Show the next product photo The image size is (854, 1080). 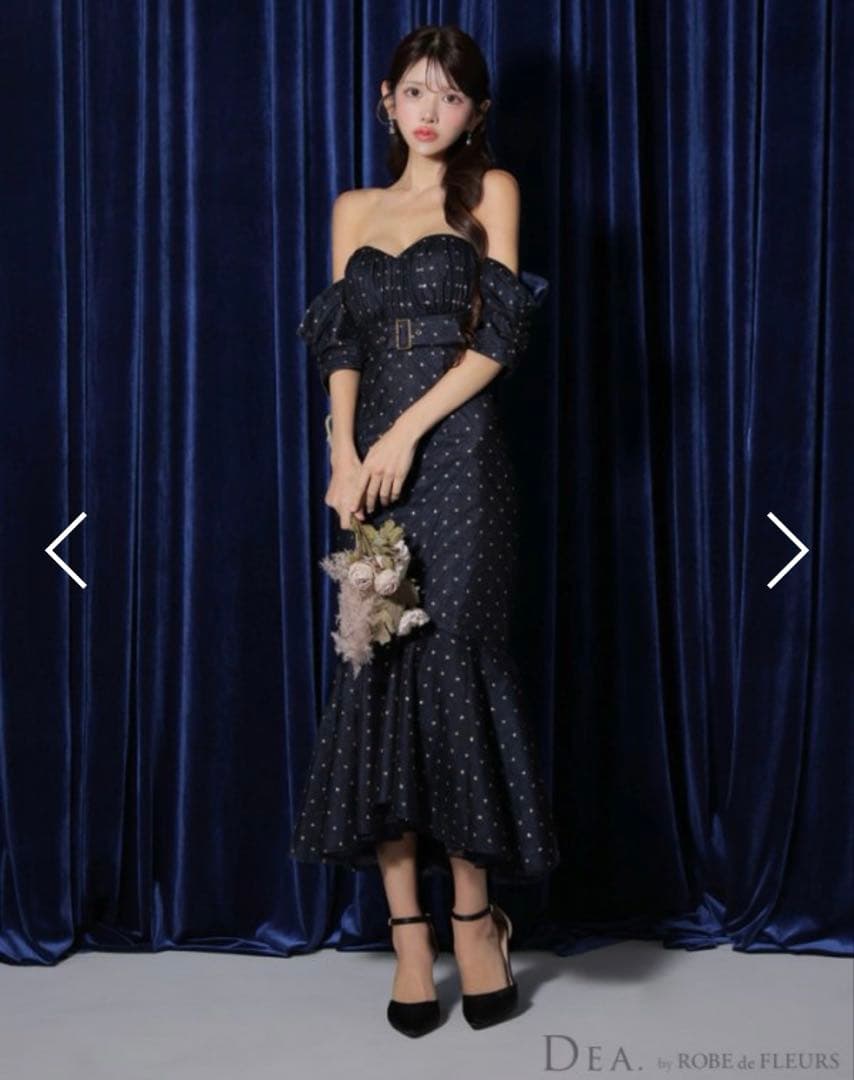[x=787, y=550]
